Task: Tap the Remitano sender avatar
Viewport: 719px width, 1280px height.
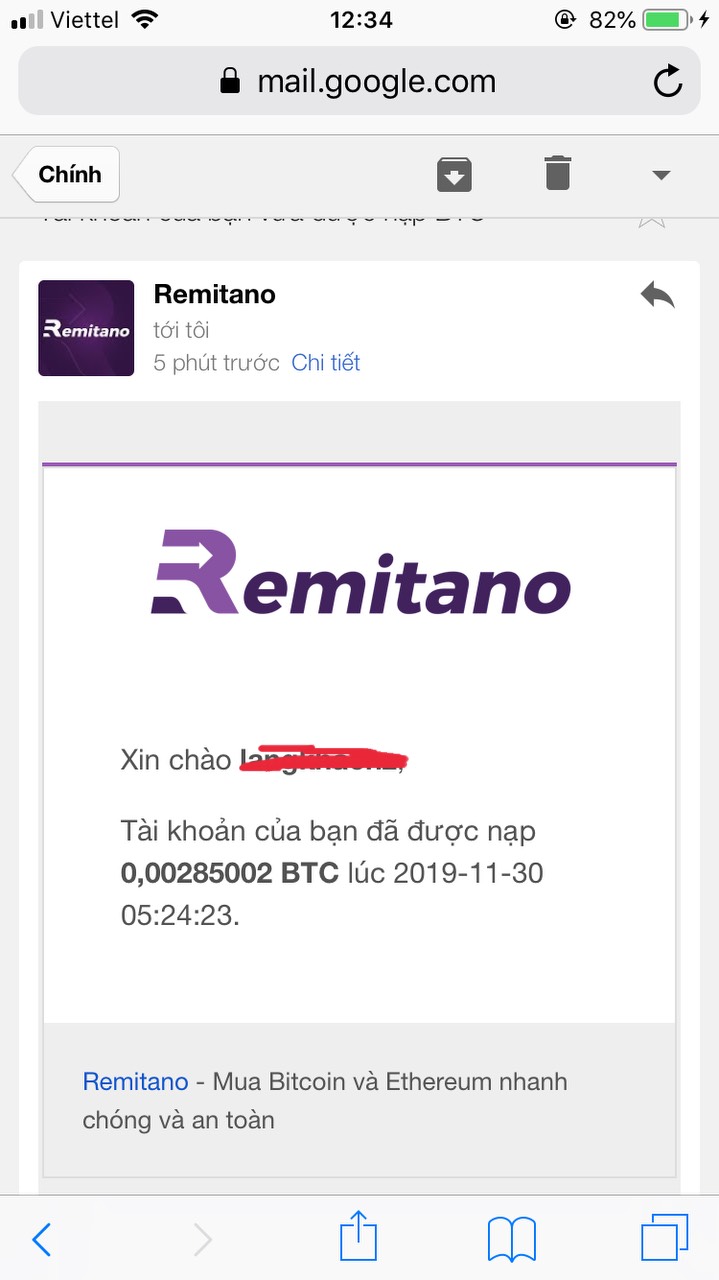Action: coord(86,328)
